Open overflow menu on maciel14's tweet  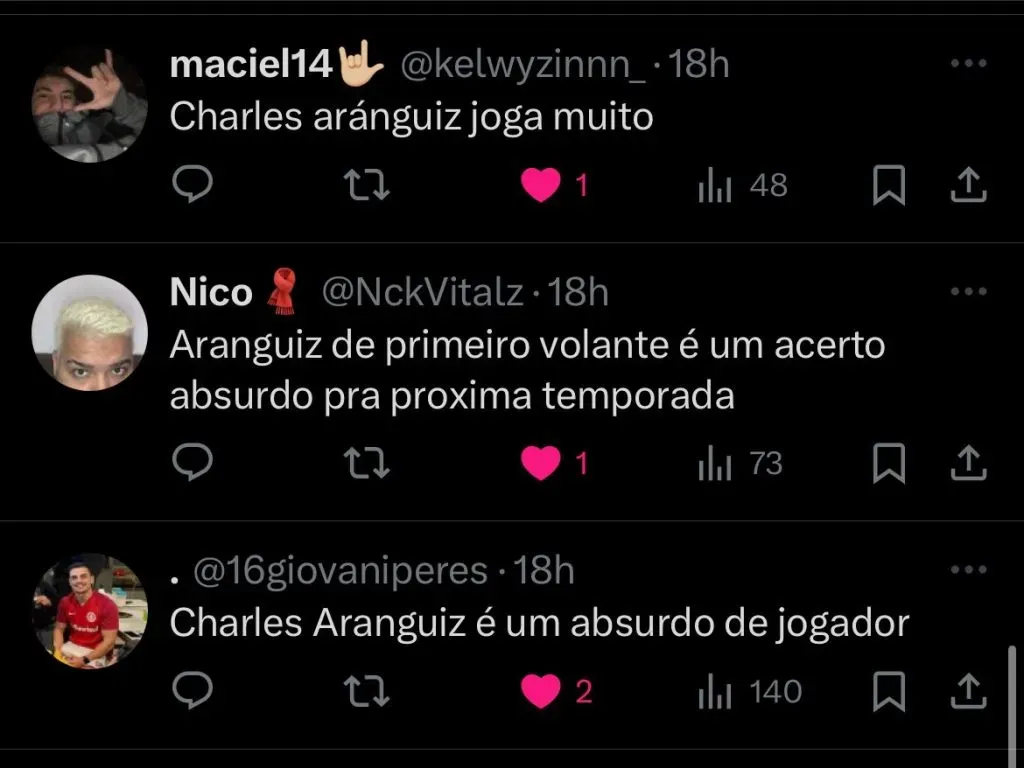[967, 64]
